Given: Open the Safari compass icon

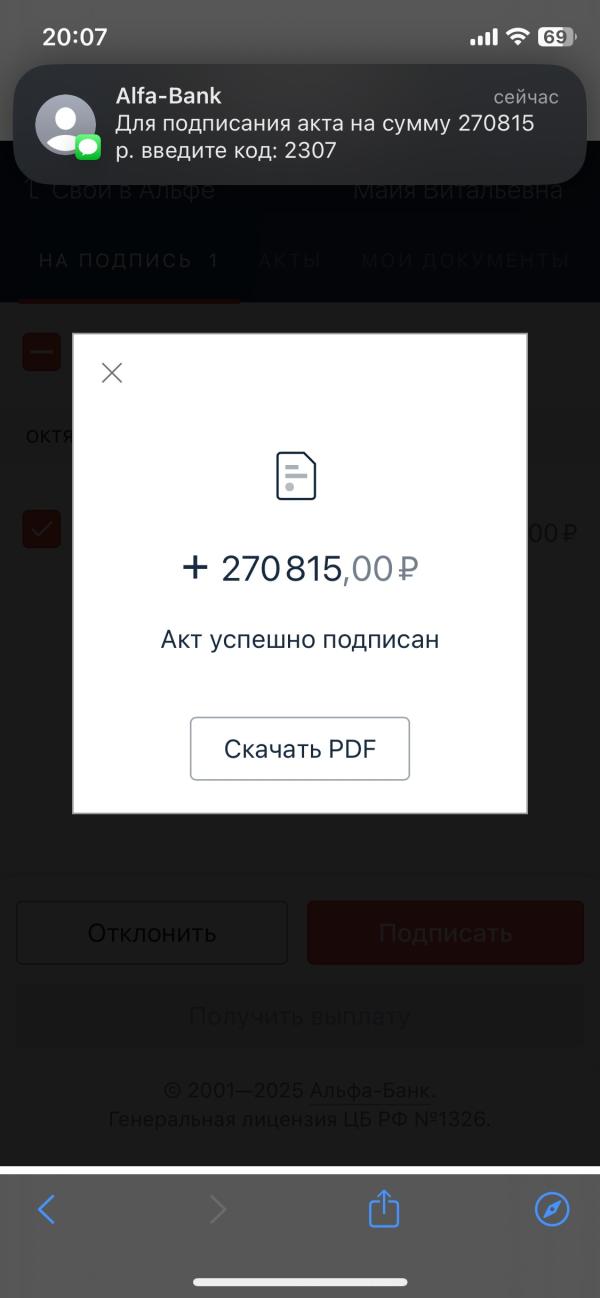Looking at the screenshot, I should pos(552,1210).
